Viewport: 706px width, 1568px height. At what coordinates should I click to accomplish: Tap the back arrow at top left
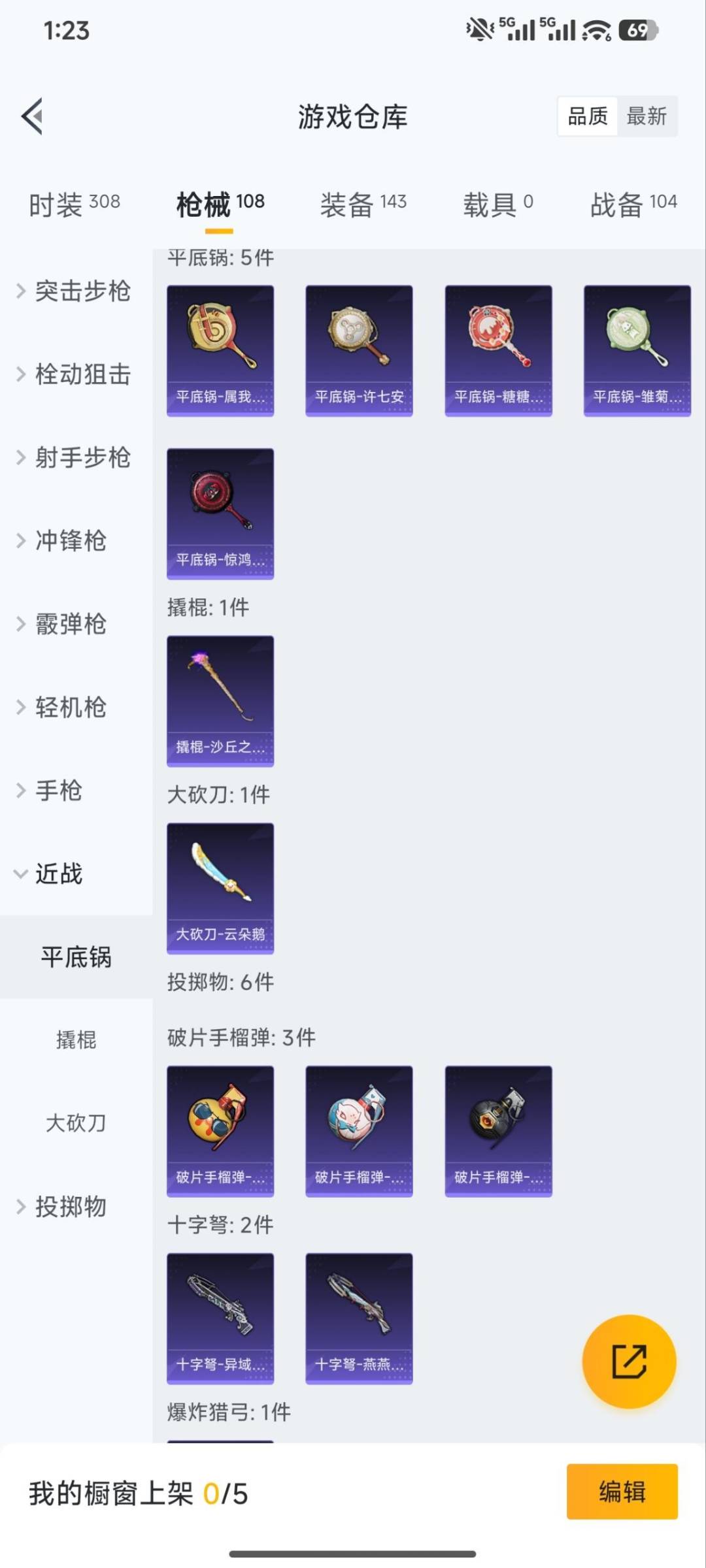(x=33, y=116)
